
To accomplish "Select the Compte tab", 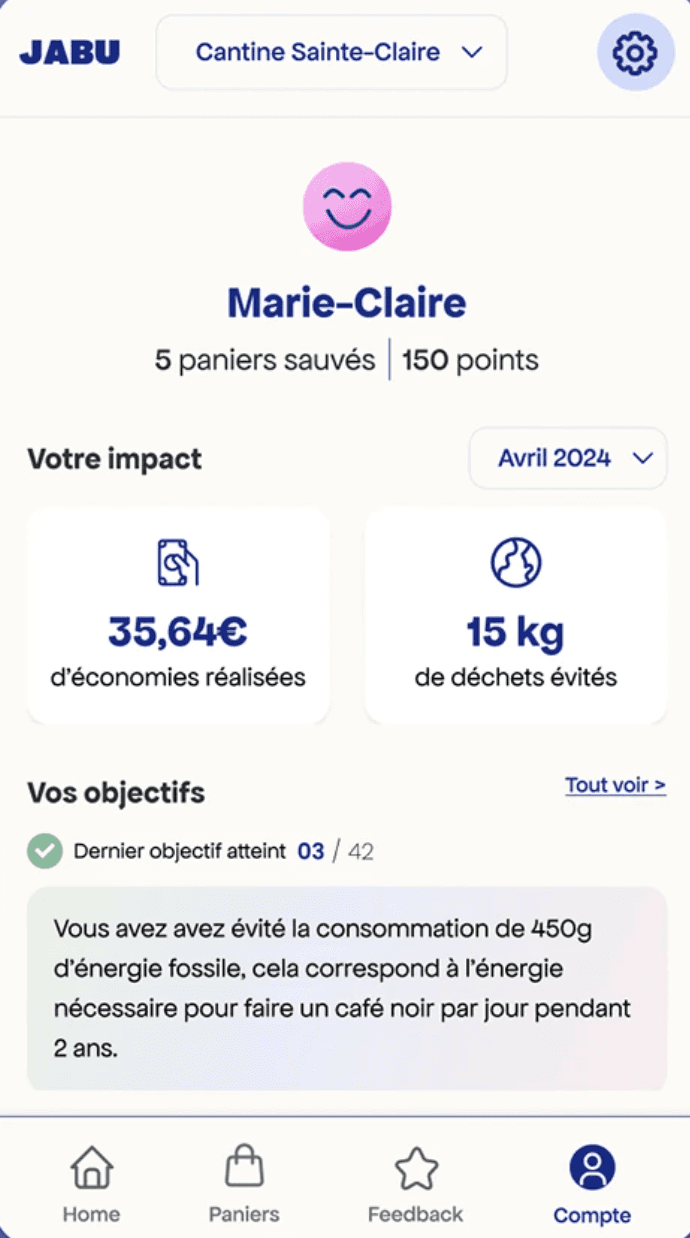I will coord(592,1185).
